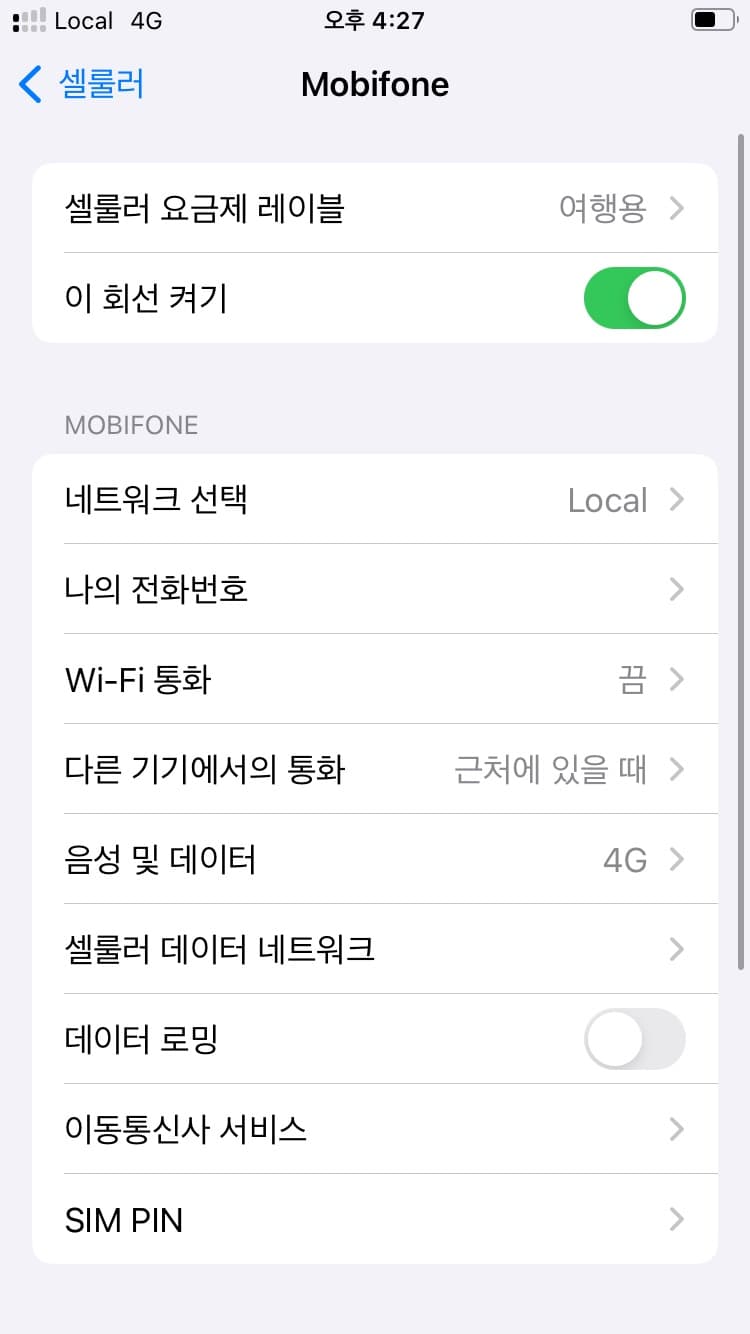Select the 음성 및 데이터 row
This screenshot has height=1334, width=750.
tap(375, 859)
